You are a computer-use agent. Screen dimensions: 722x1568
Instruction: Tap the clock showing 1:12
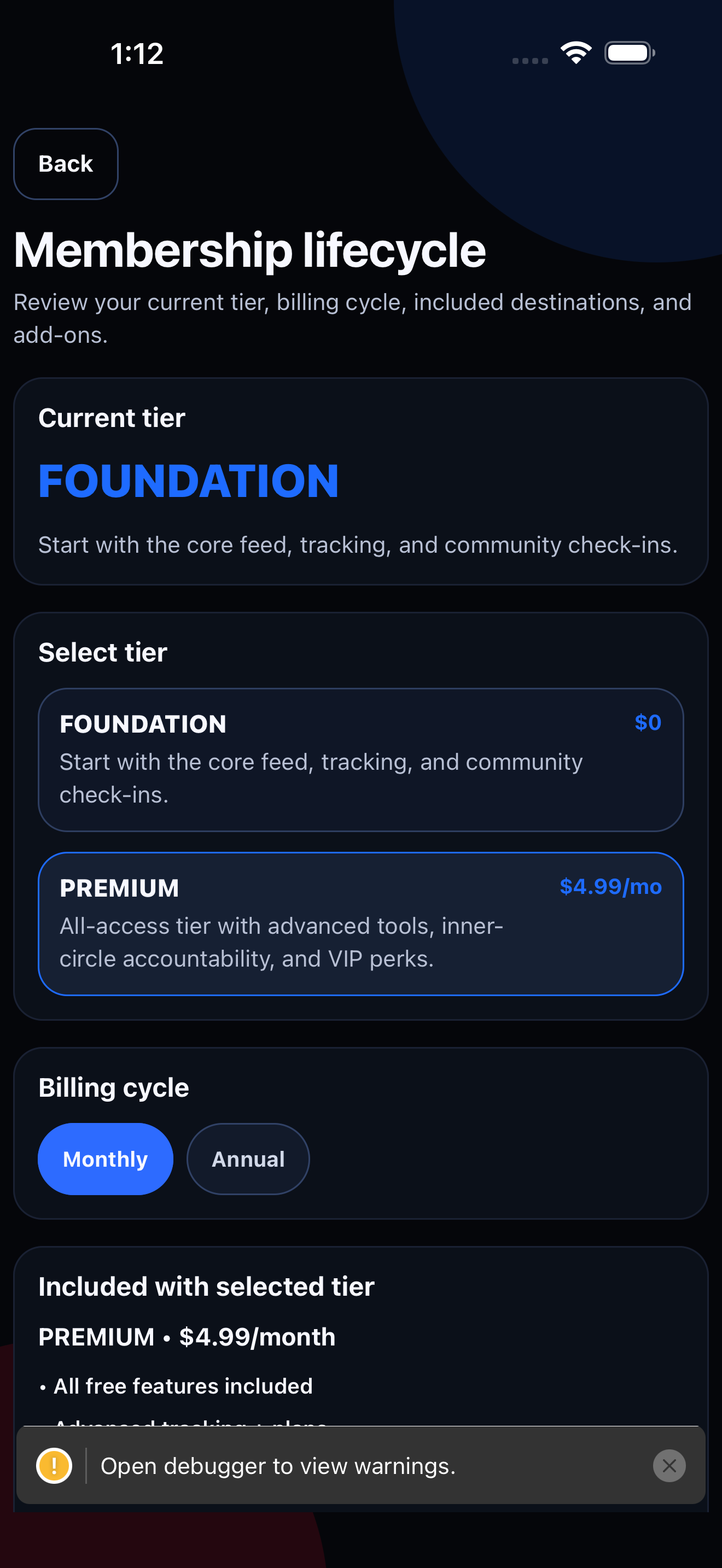pyautogui.click(x=137, y=54)
